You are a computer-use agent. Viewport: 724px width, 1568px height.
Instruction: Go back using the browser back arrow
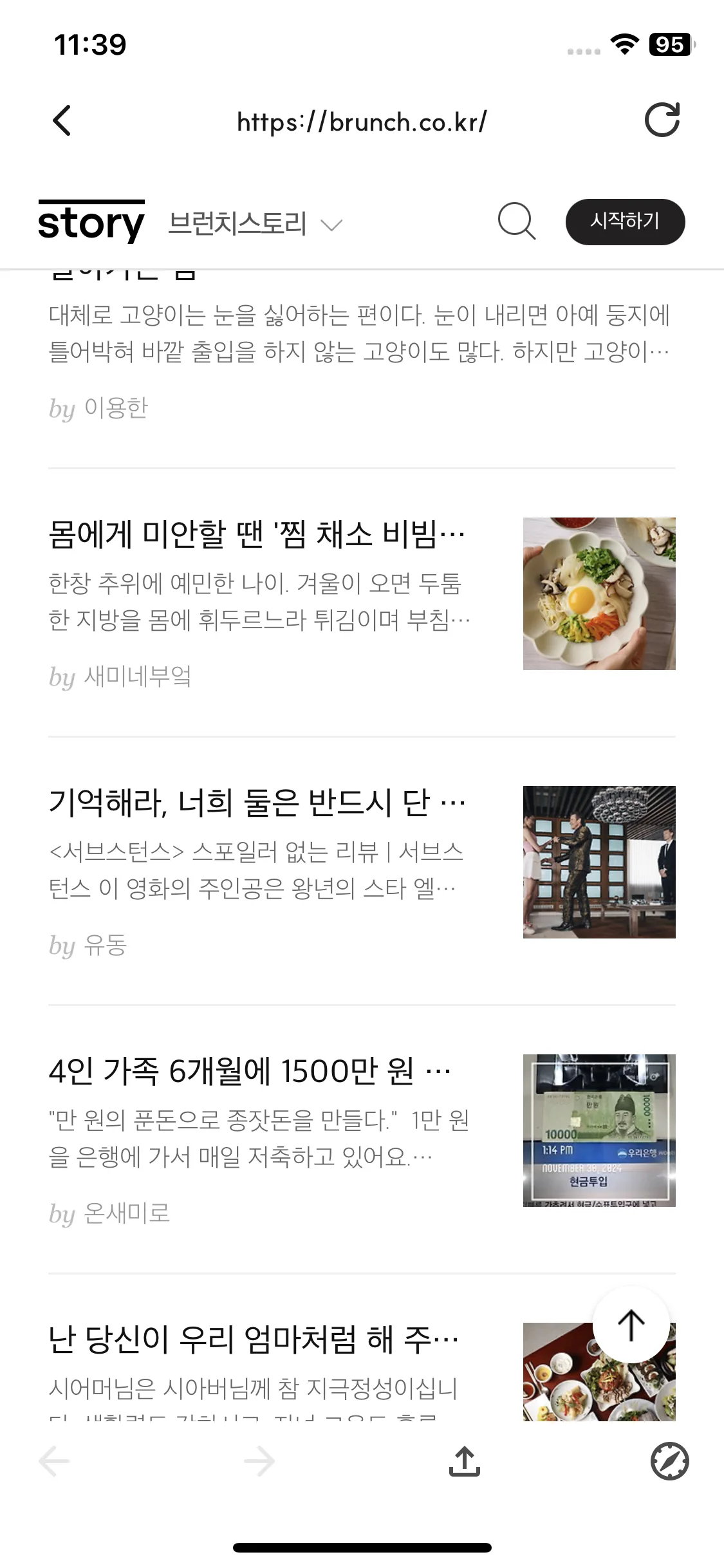tap(62, 120)
